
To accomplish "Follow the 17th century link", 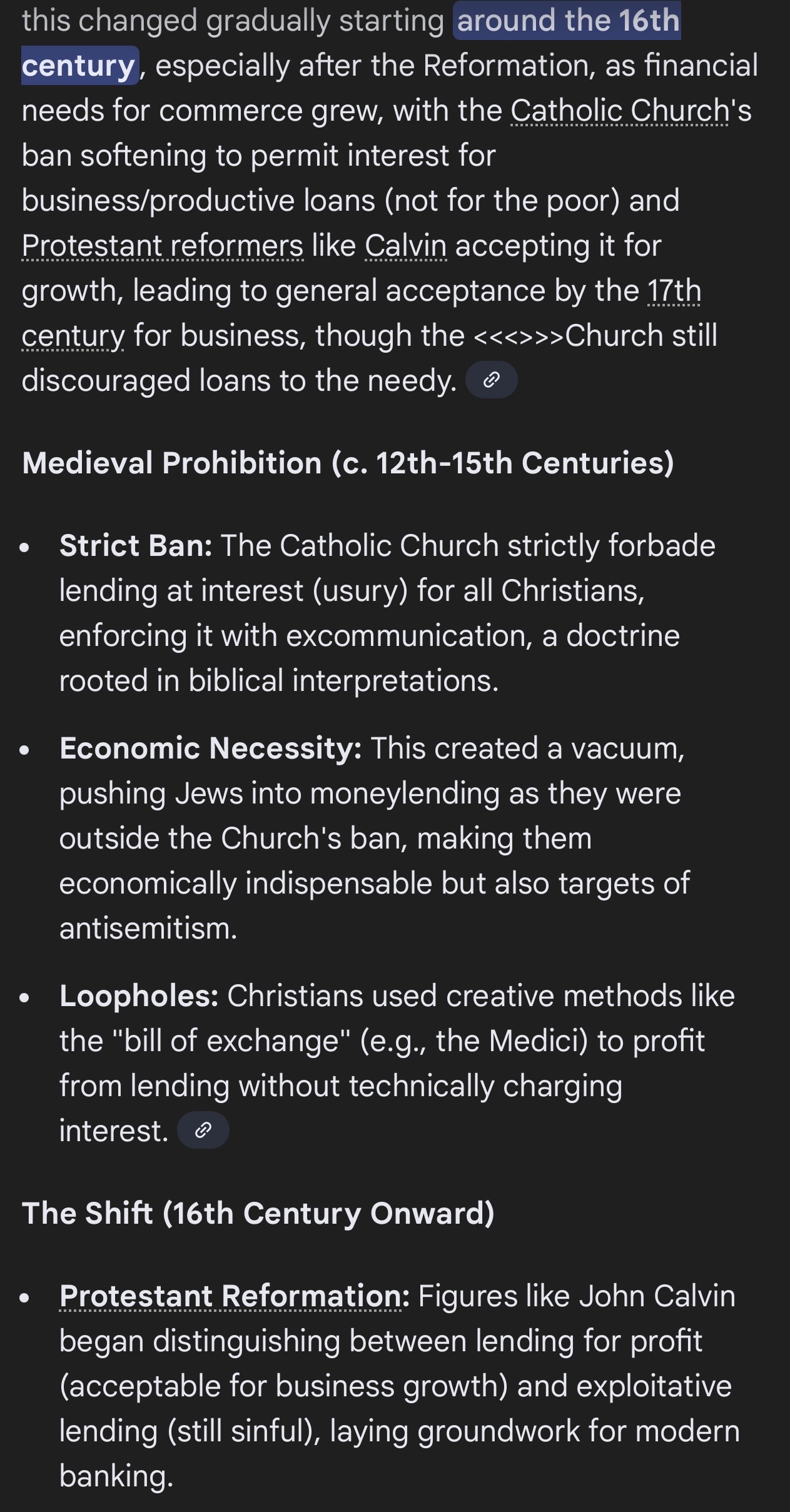I will tap(674, 291).
